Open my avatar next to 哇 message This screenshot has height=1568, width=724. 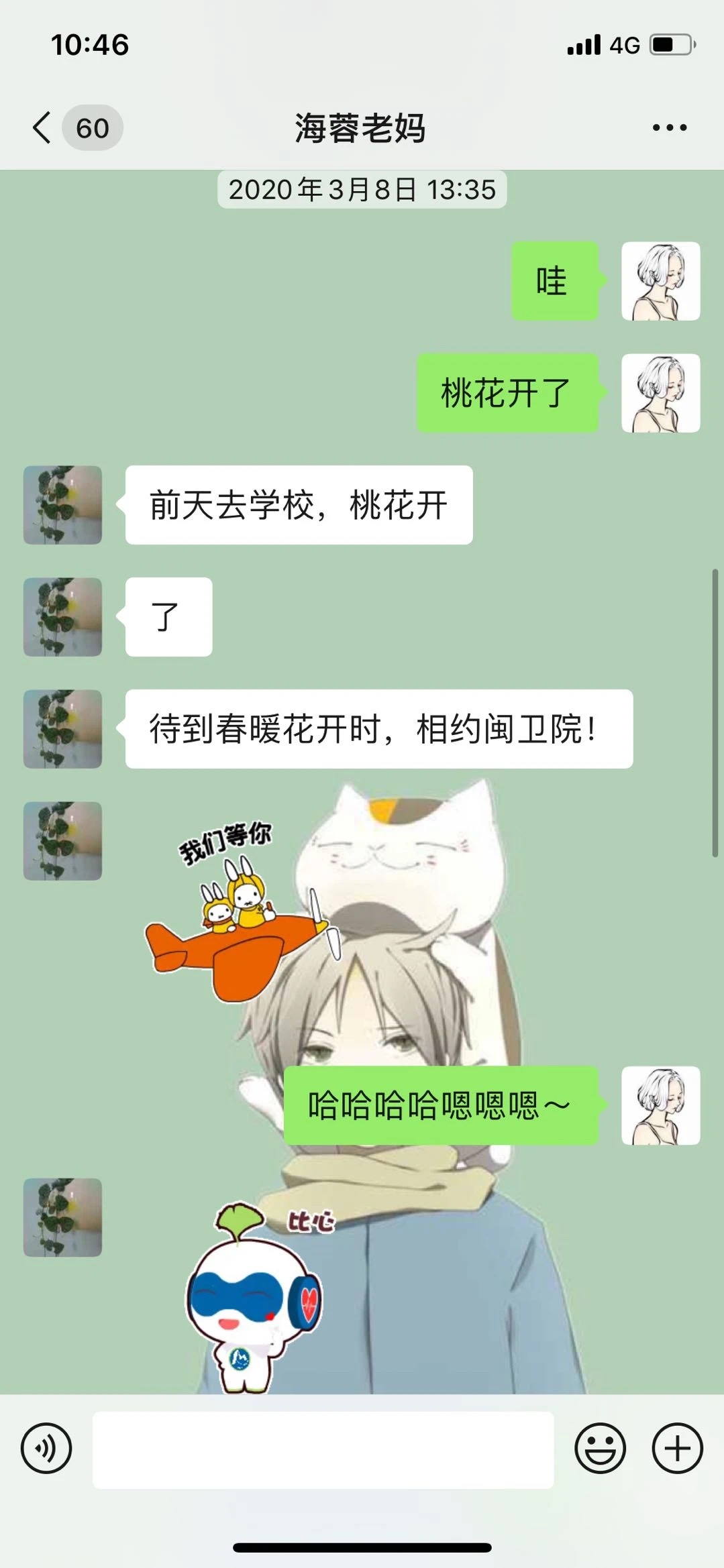click(x=660, y=281)
